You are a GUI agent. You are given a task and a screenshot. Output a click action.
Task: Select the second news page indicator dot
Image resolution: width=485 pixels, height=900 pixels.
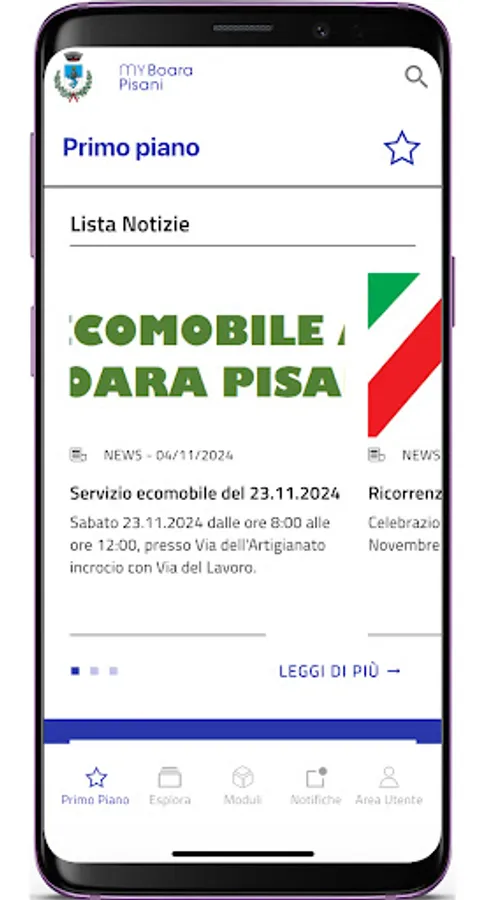point(94,671)
